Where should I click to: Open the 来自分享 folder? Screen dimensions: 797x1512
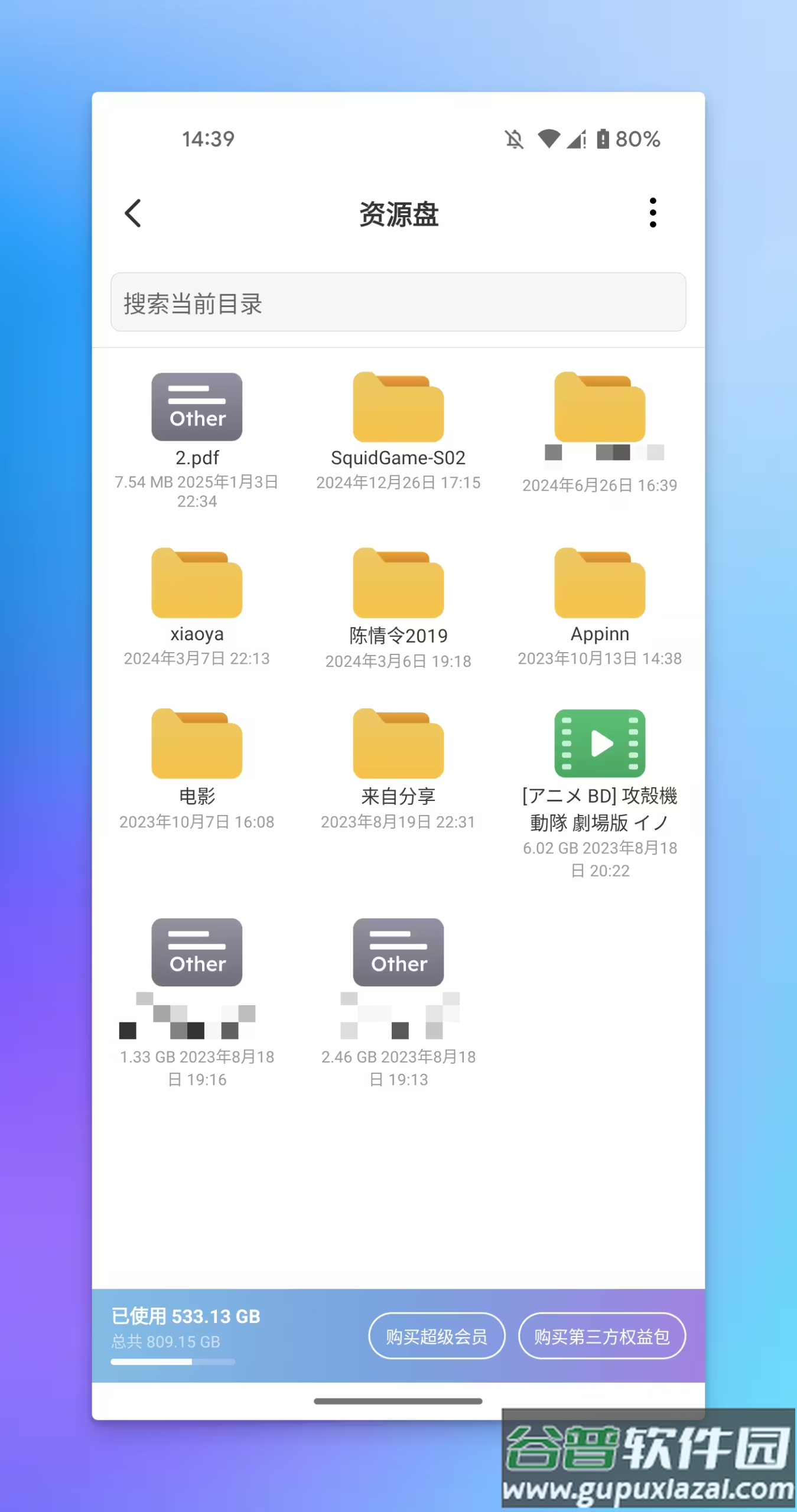point(398,744)
